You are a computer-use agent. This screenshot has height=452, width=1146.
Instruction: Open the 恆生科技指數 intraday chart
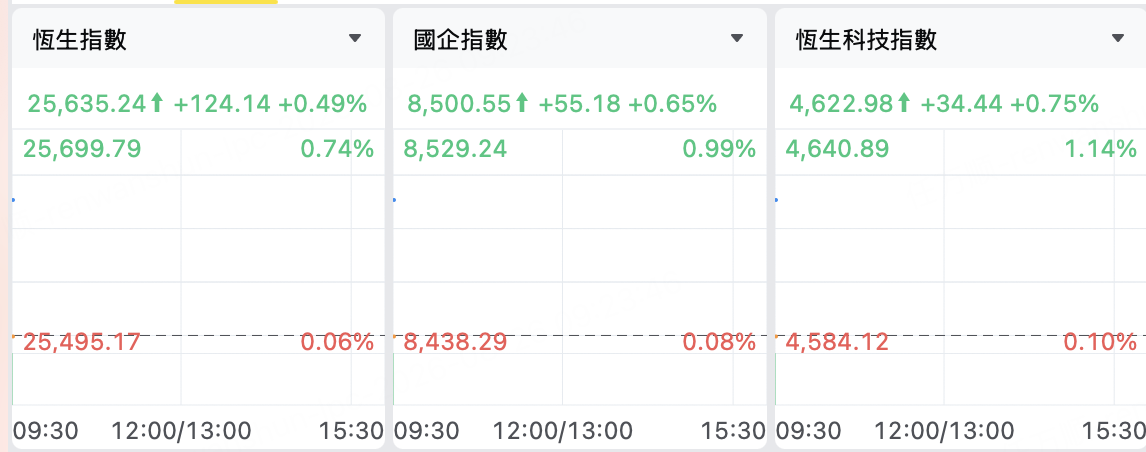[x=960, y=268]
